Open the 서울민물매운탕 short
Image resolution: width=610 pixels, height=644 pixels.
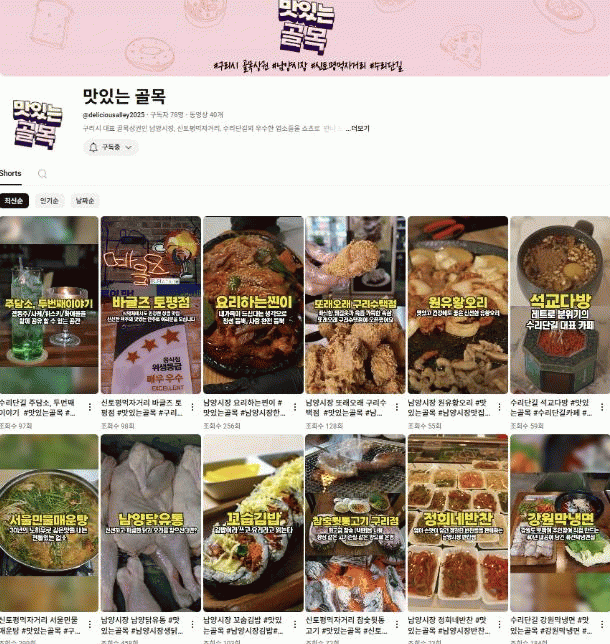point(48,520)
